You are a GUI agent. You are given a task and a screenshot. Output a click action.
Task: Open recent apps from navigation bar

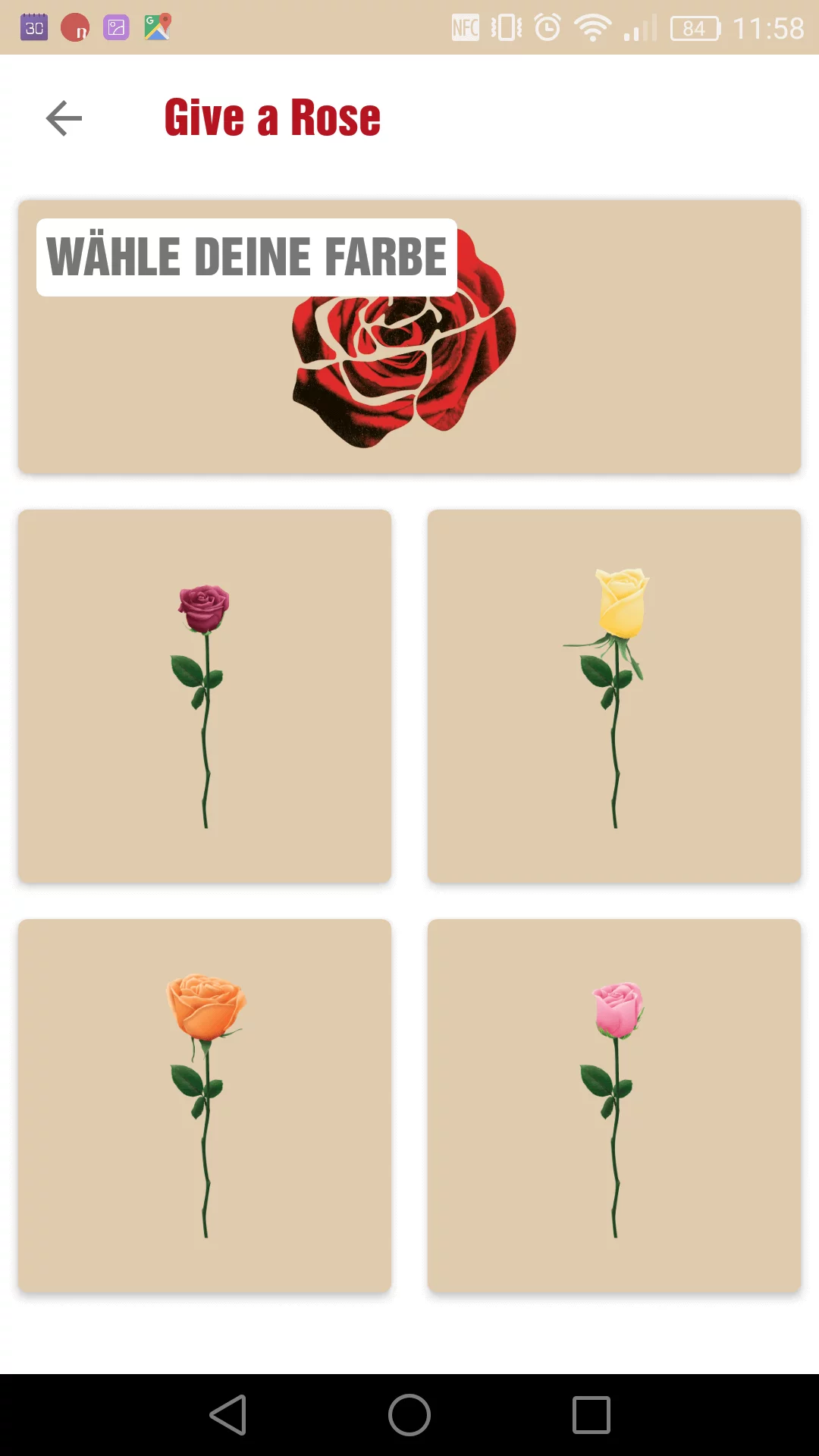591,1415
